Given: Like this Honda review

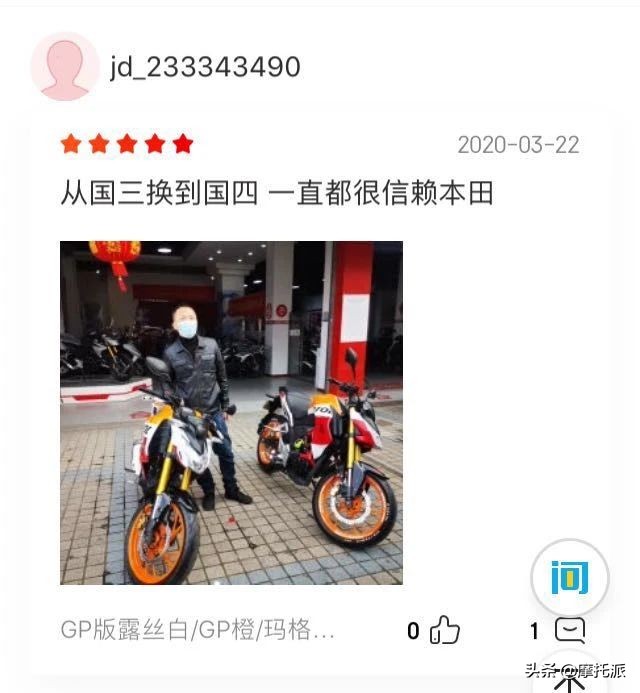Looking at the screenshot, I should [x=444, y=630].
